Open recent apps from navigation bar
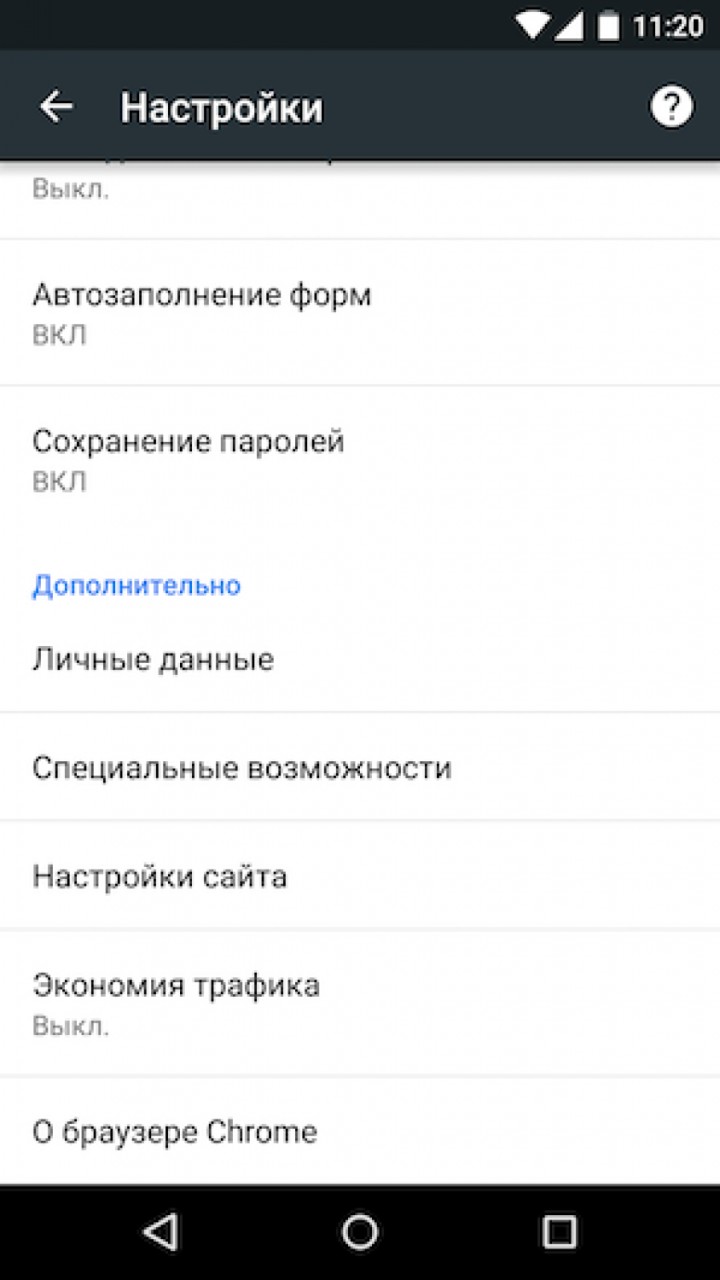 [559, 1232]
